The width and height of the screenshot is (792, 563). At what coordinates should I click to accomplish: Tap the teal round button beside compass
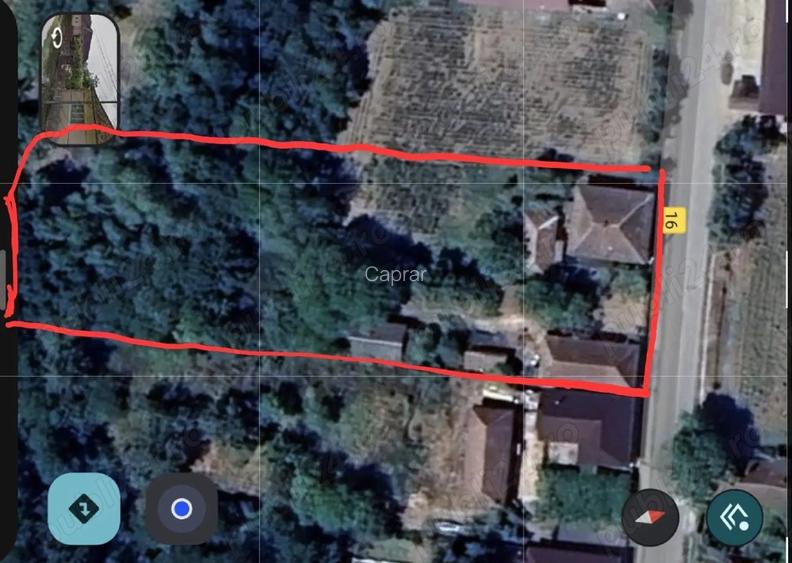click(734, 517)
